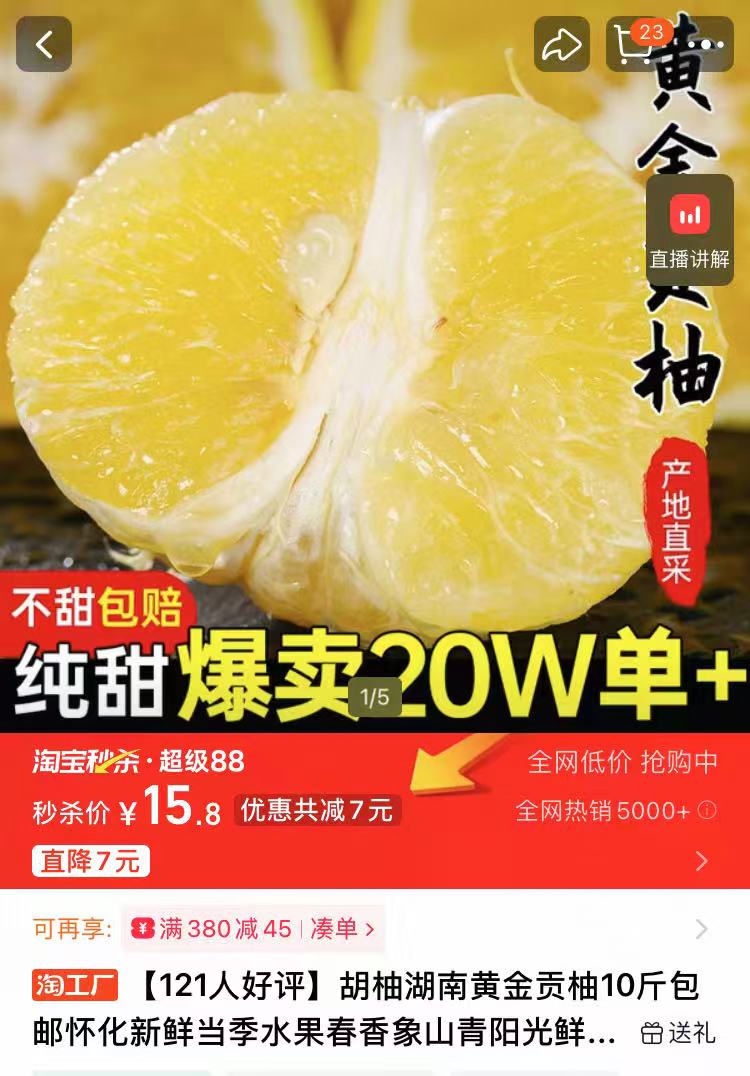The image size is (750, 1076).
Task: Open 直播讲解 live explanation
Action: pyautogui.click(x=689, y=230)
